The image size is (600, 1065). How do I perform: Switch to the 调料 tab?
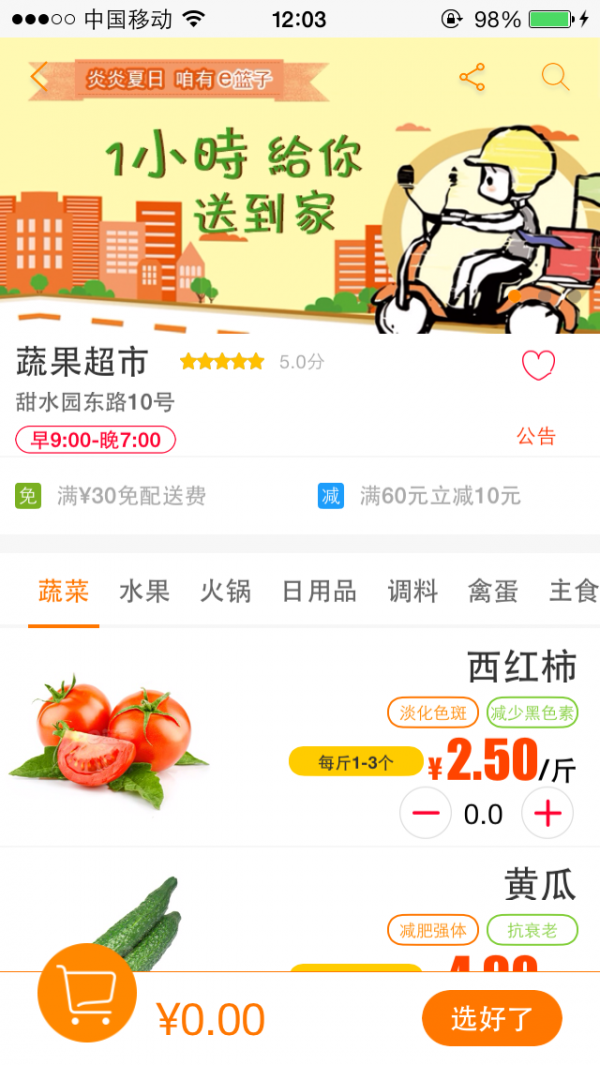click(x=412, y=591)
